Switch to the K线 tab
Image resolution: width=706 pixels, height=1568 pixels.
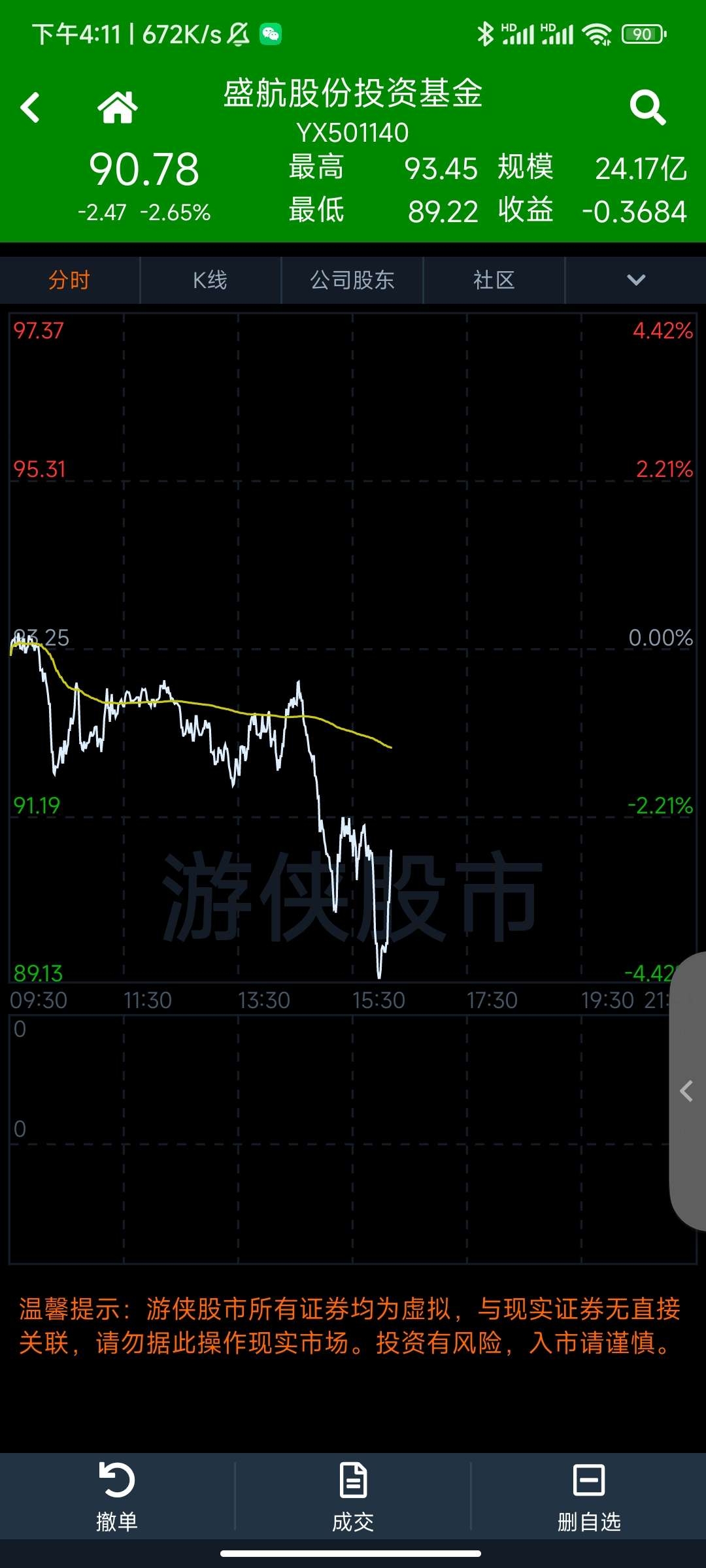click(x=210, y=280)
